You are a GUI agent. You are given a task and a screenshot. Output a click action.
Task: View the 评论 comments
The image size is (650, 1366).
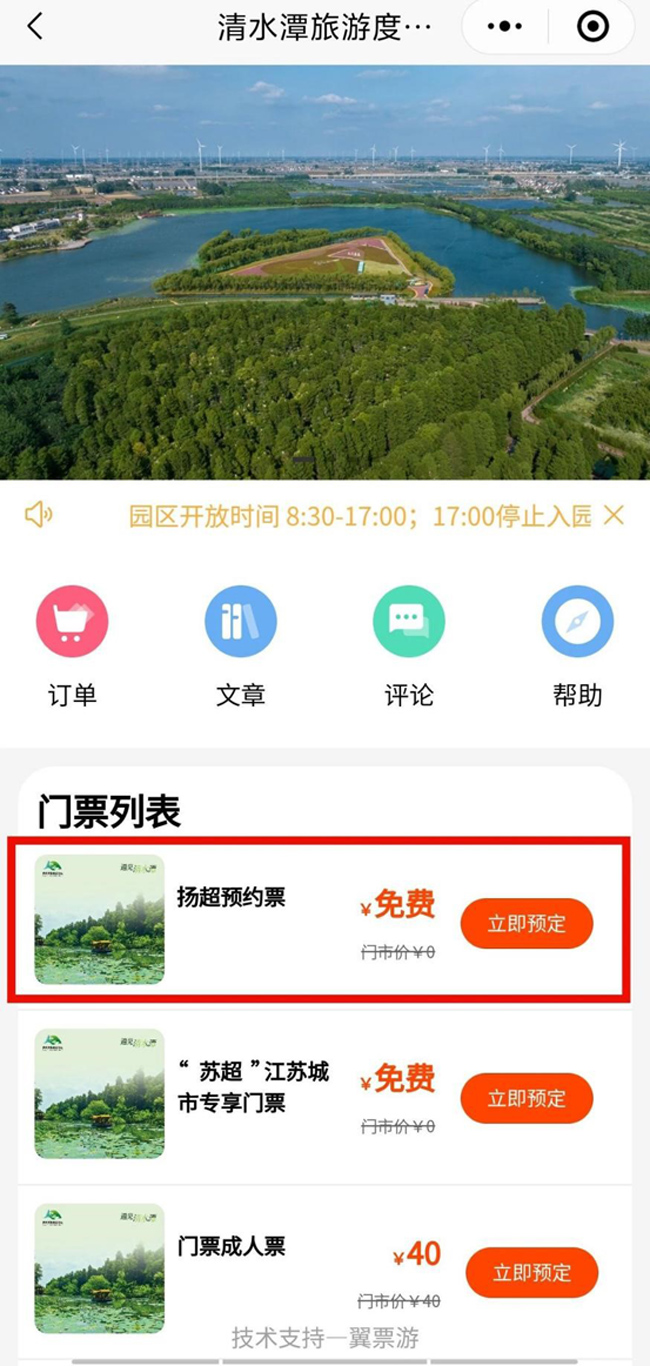409,622
